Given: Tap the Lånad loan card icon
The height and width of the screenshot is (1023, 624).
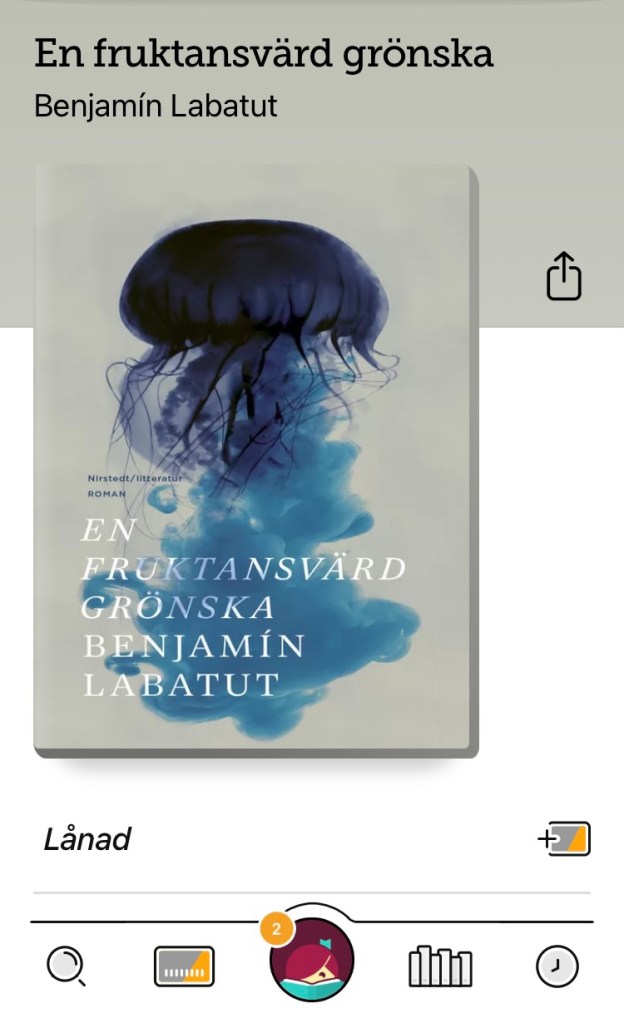Looking at the screenshot, I should [x=565, y=839].
